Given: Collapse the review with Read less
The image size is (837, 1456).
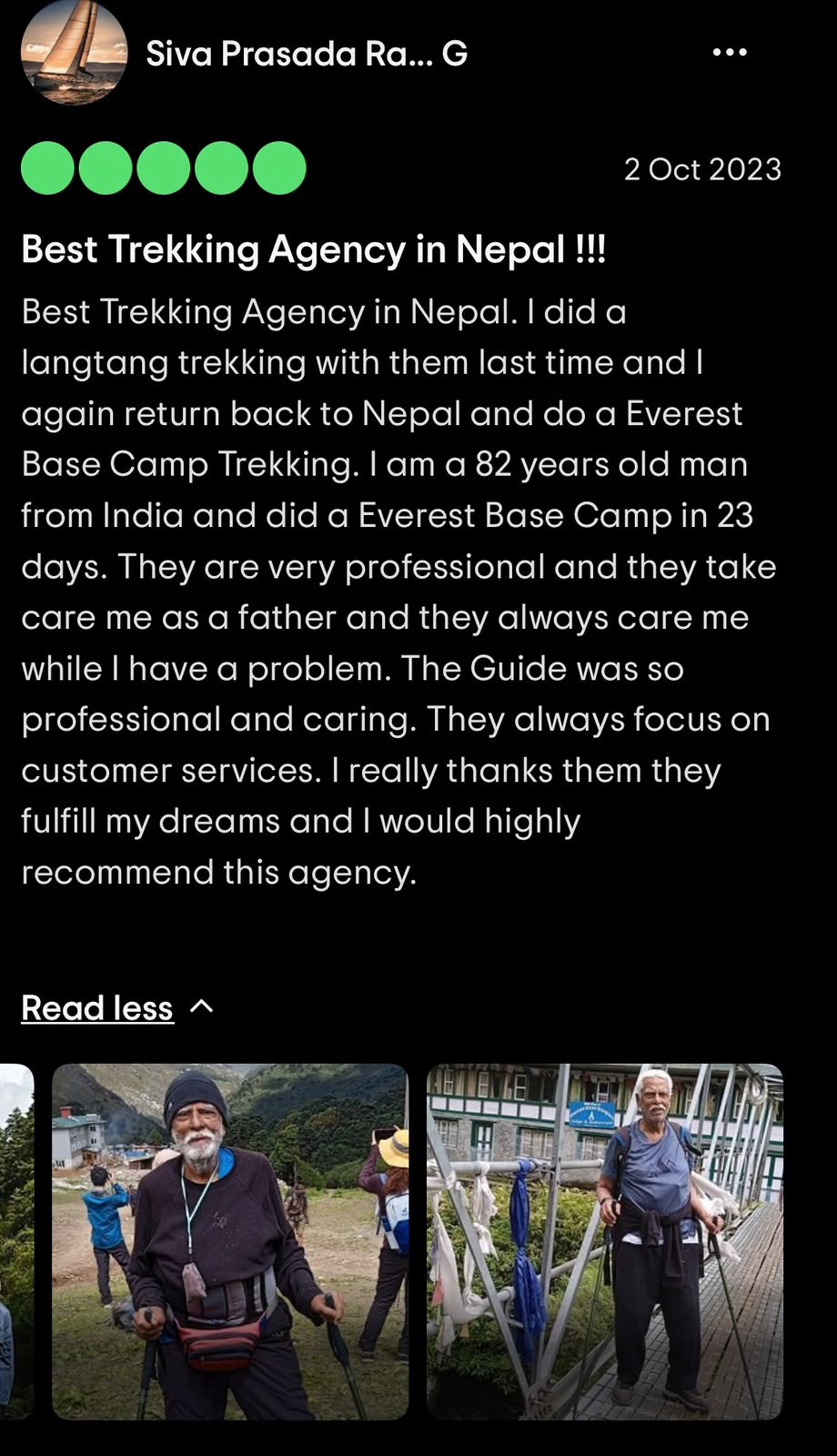Looking at the screenshot, I should tap(117, 1007).
